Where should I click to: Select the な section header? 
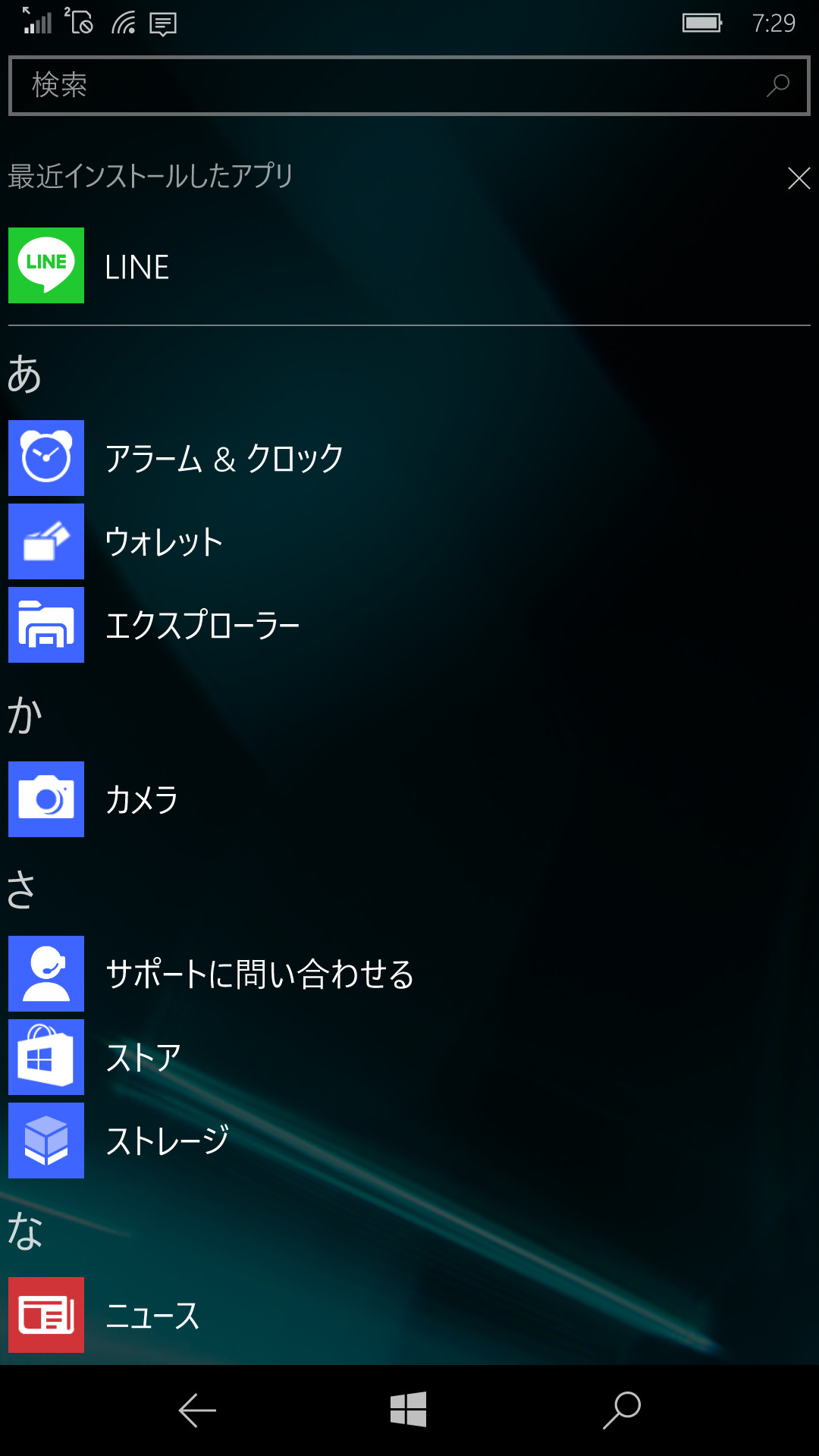pos(24,1231)
